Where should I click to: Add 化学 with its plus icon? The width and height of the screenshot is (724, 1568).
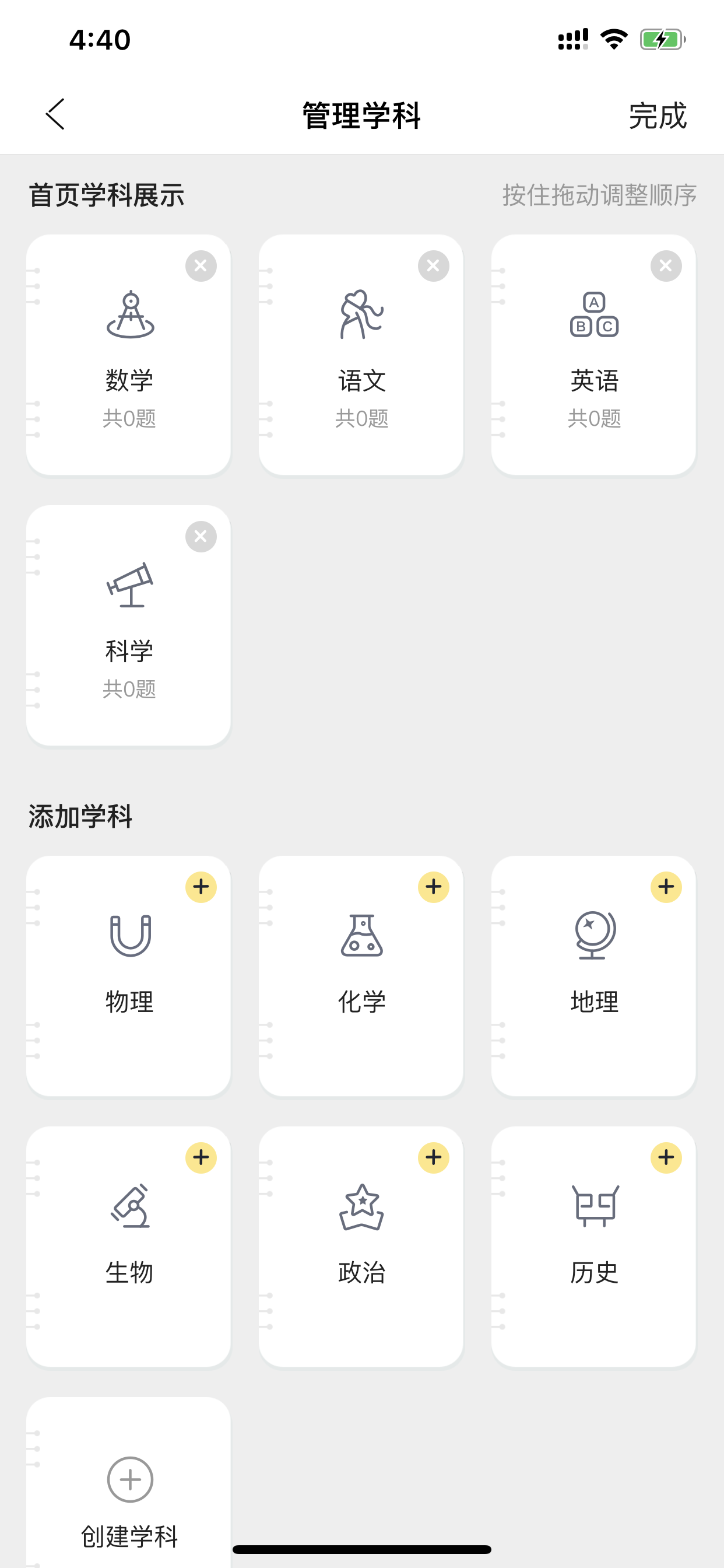pos(433,887)
